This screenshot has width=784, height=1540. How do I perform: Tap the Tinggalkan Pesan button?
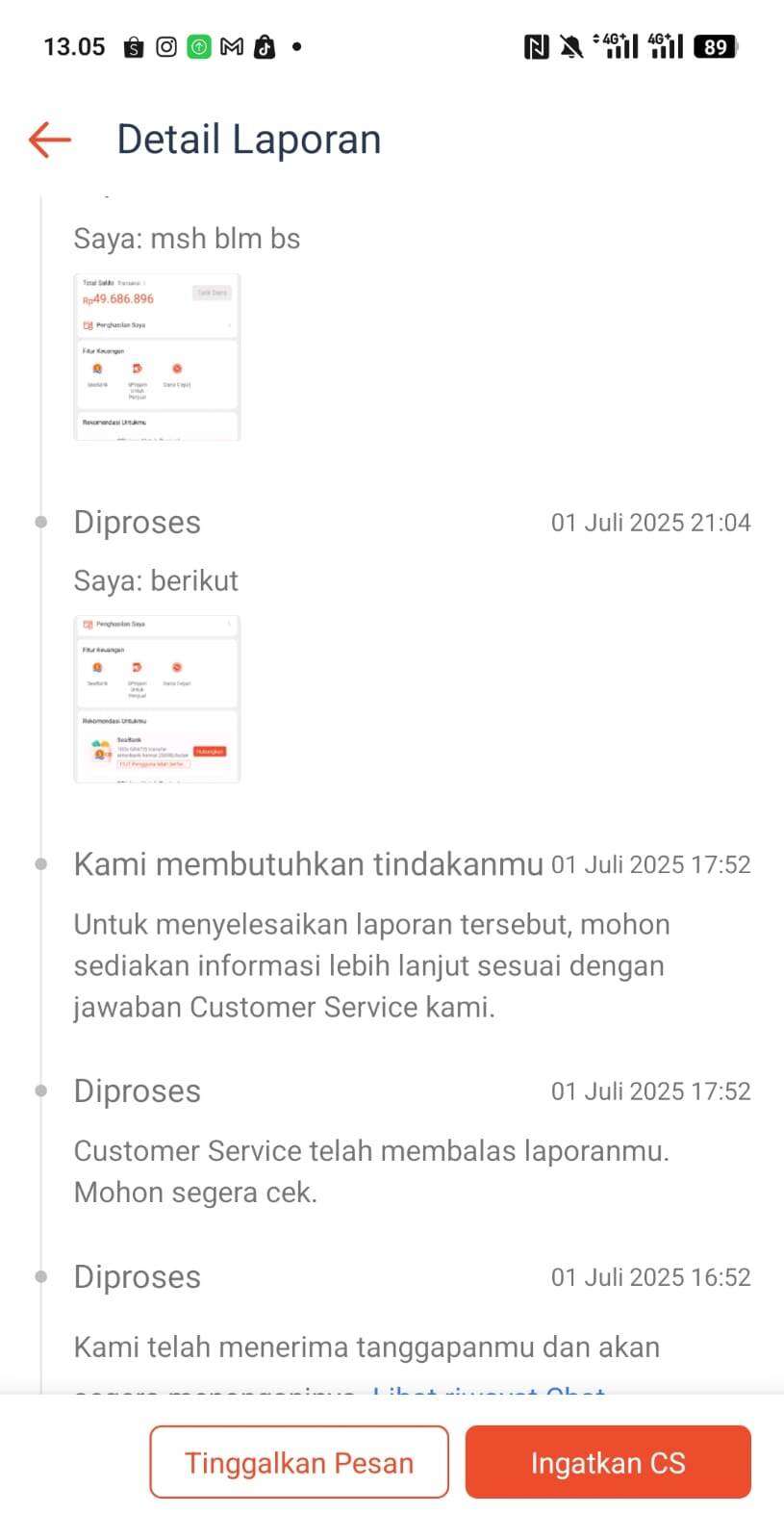pyautogui.click(x=299, y=1462)
